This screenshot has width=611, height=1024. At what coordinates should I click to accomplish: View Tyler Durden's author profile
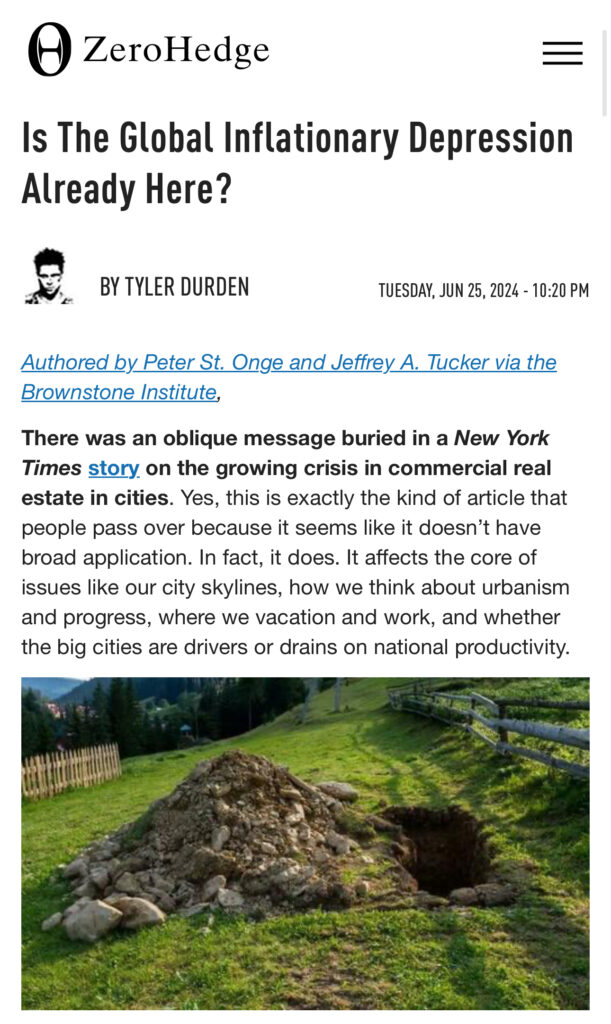click(x=174, y=288)
